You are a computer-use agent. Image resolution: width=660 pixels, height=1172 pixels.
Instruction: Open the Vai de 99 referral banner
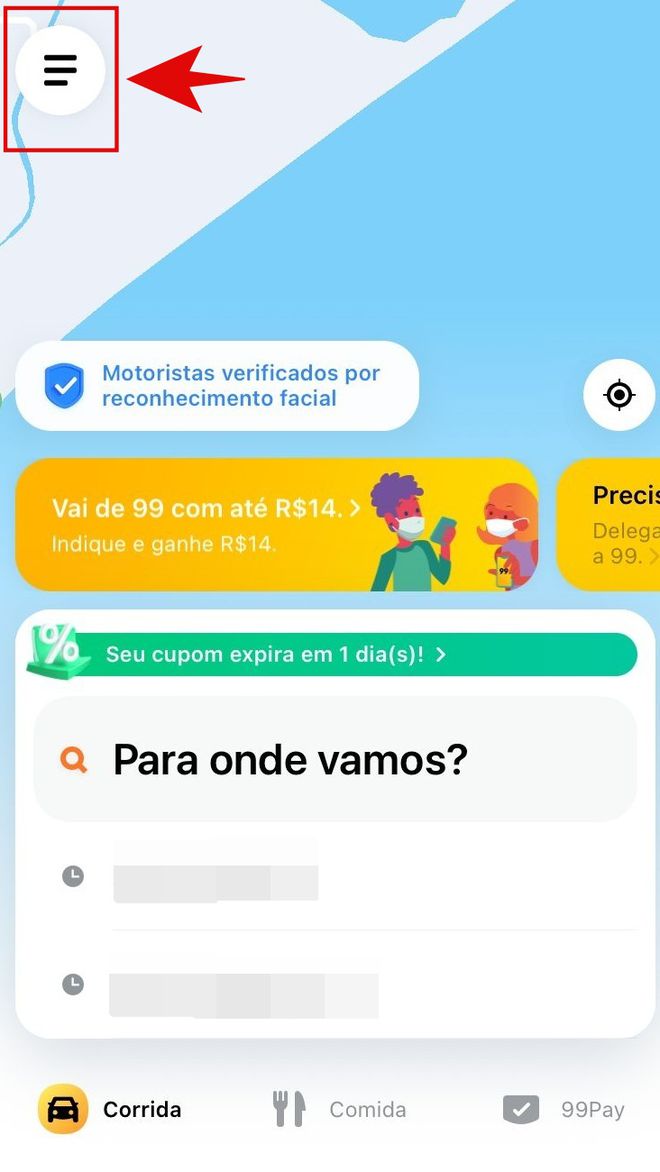(276, 524)
